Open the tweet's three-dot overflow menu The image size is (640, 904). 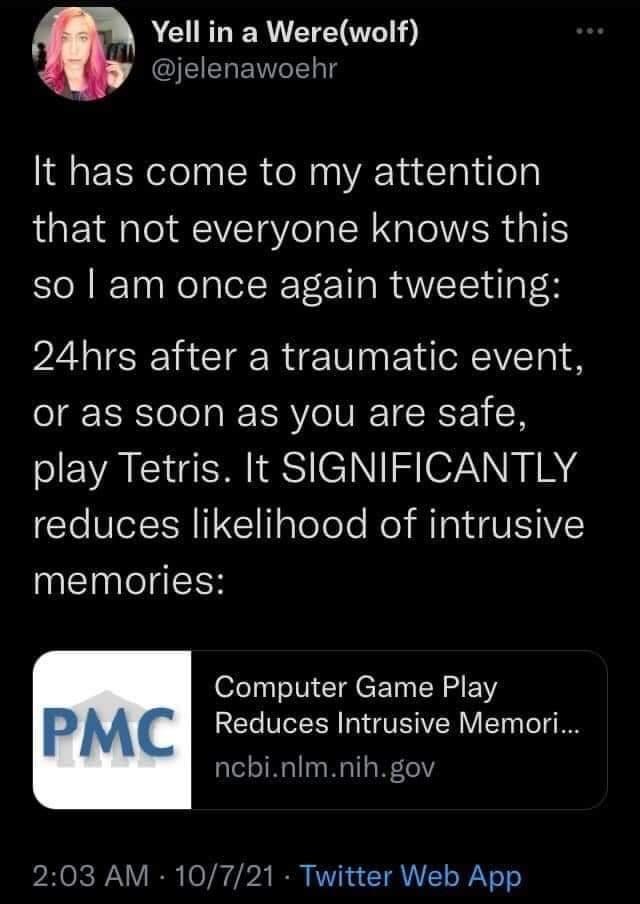pyautogui.click(x=591, y=32)
